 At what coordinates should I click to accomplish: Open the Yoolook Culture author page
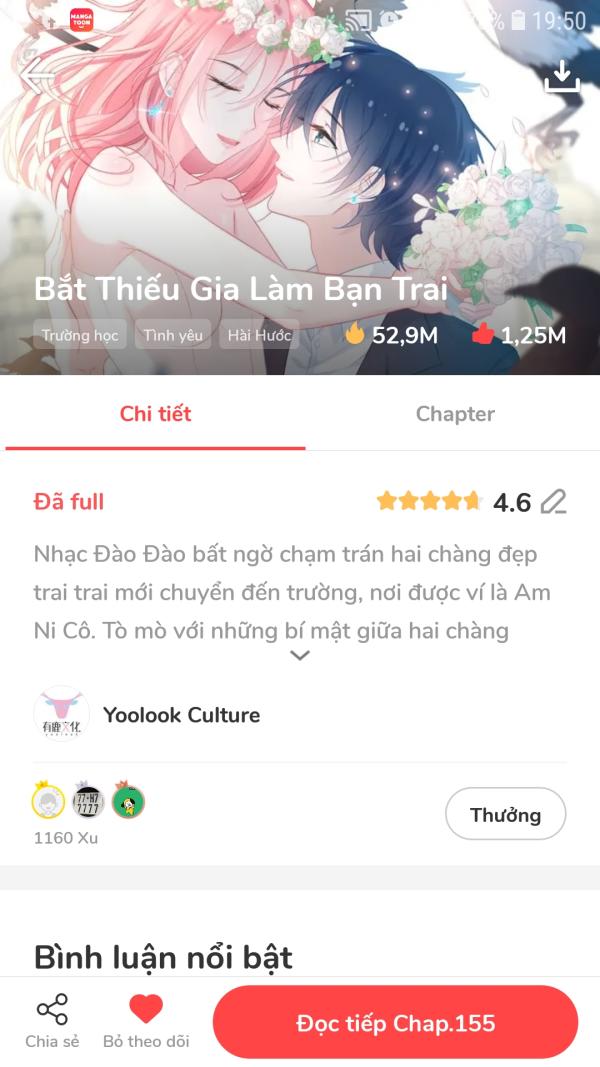147,715
